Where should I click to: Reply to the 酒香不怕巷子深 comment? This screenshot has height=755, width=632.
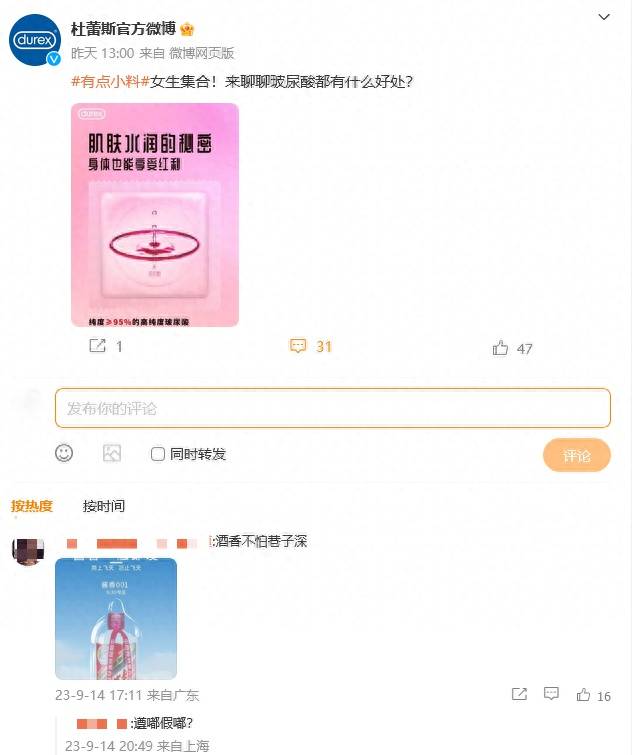tap(551, 694)
